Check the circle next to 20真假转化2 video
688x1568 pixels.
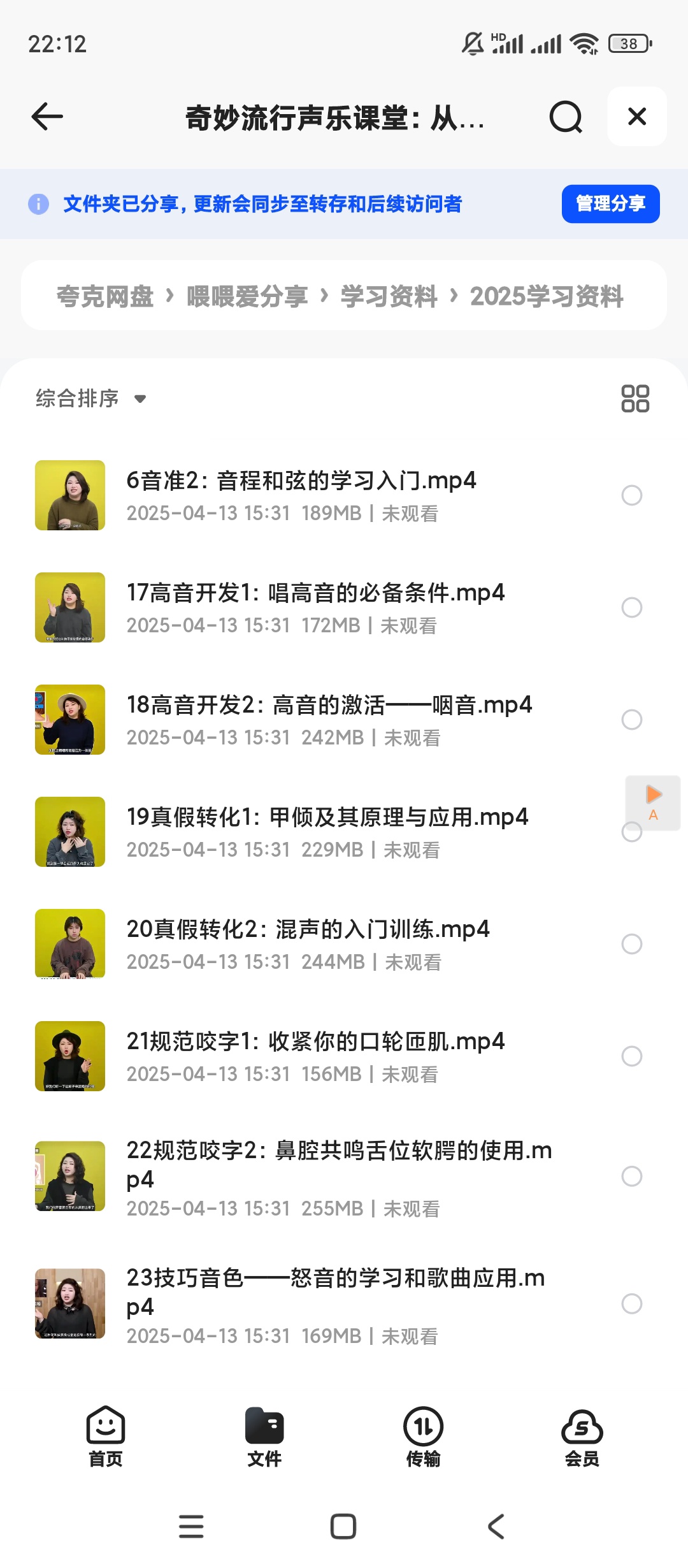(631, 945)
